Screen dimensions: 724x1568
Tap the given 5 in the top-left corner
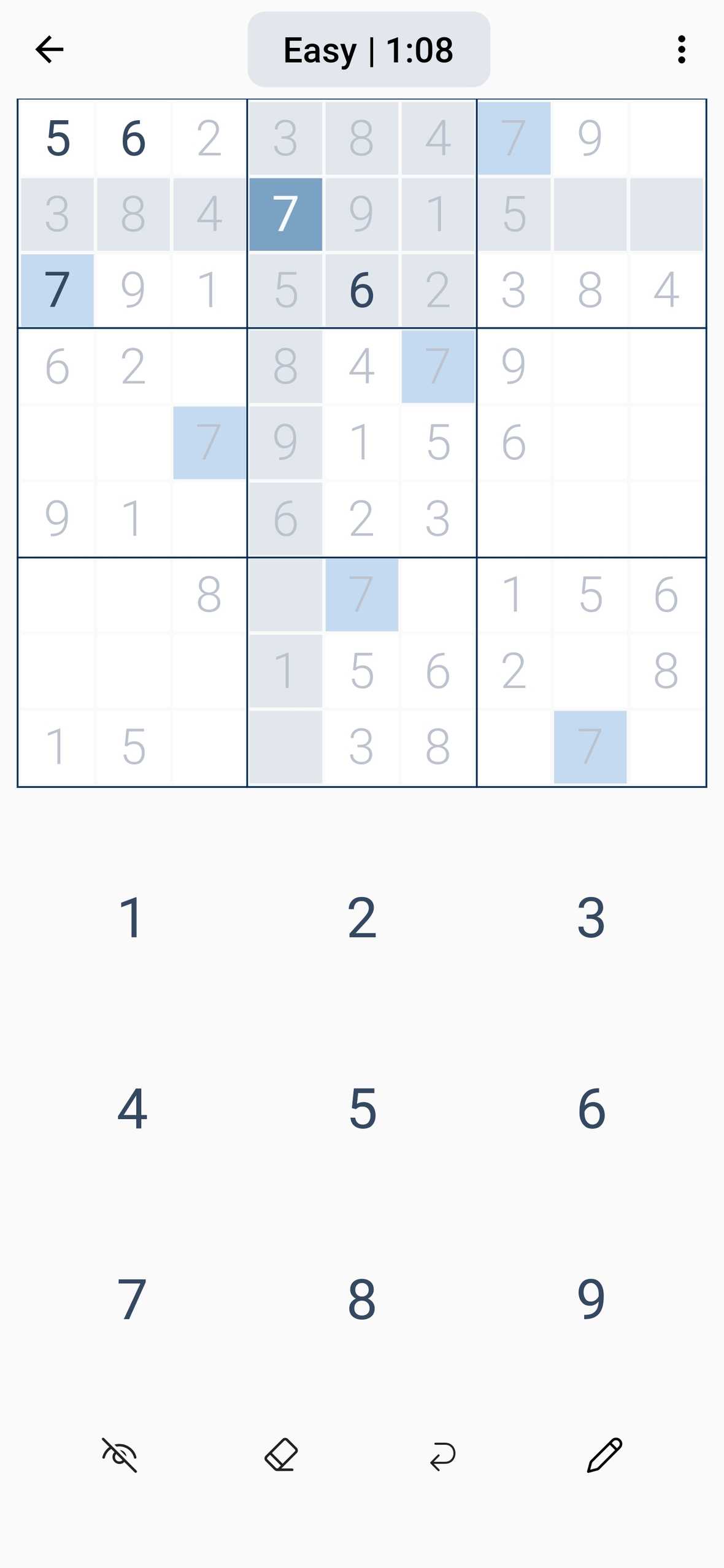click(x=57, y=139)
